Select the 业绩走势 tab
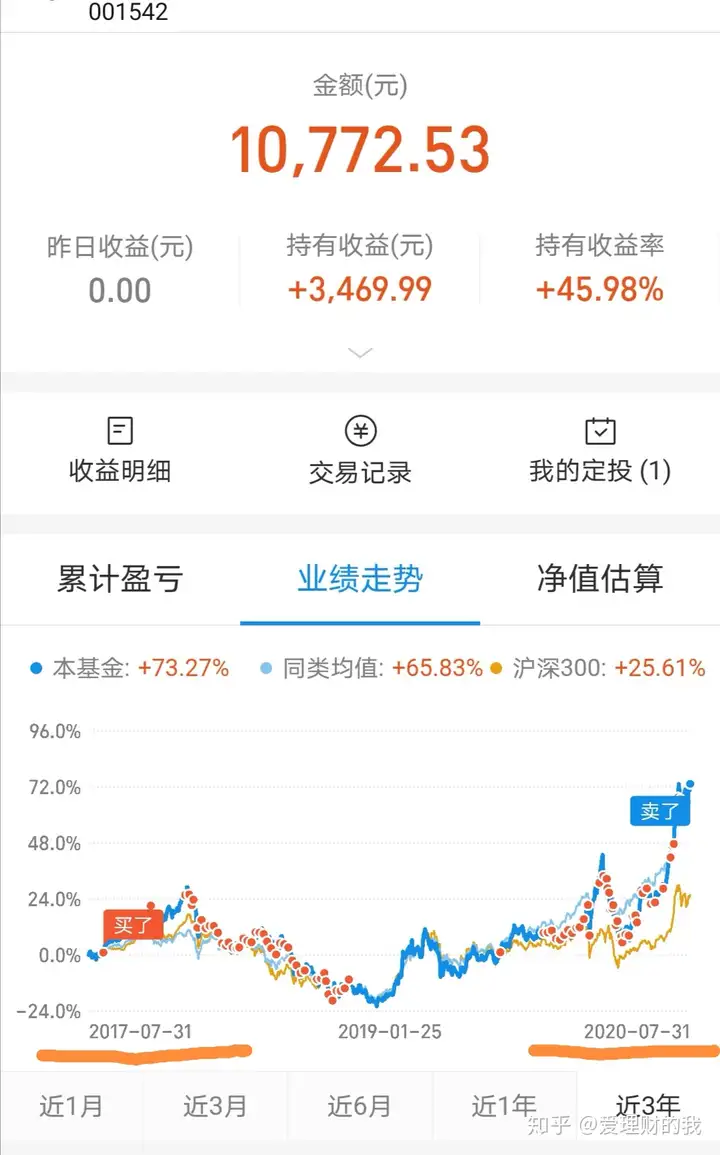 [360, 579]
